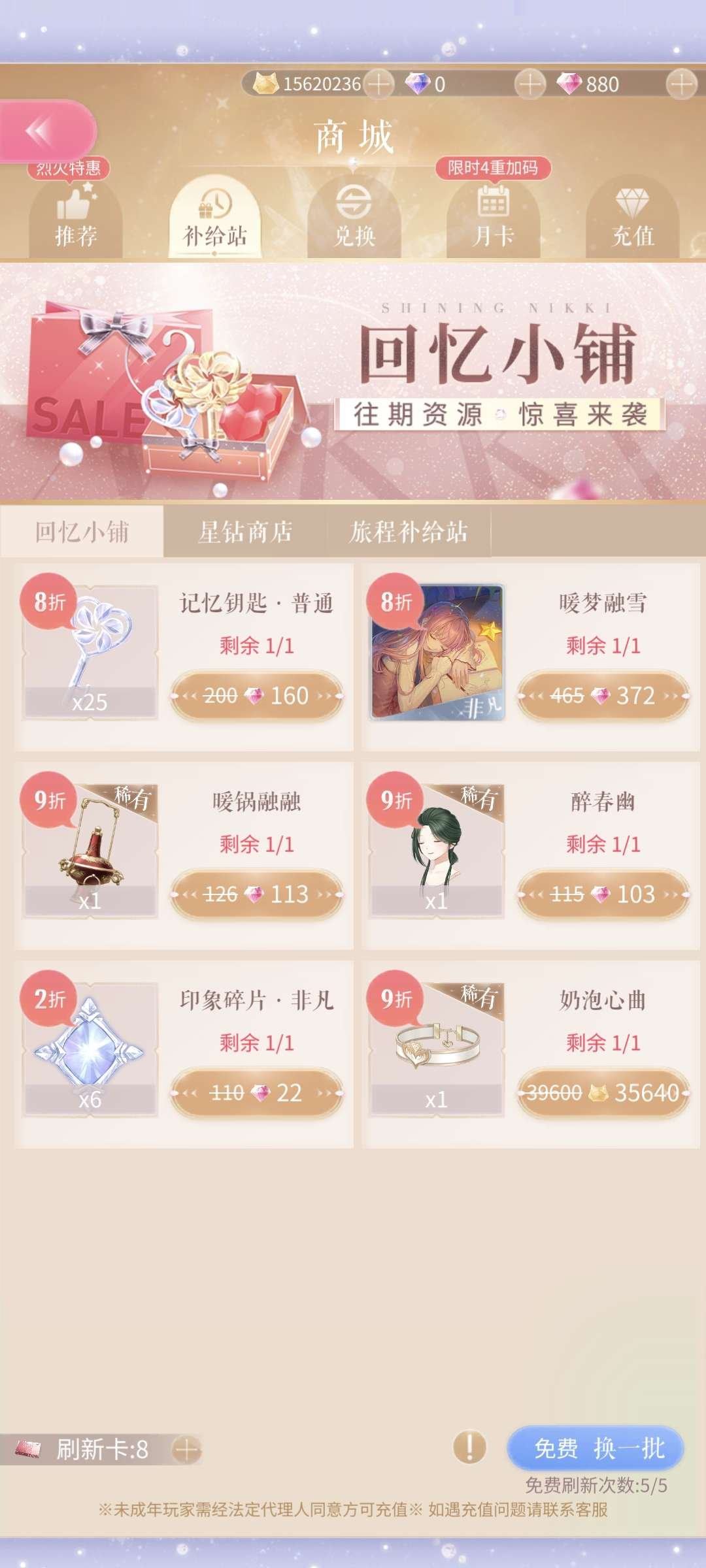Buy 暖锅融融 for 113 diamonds
This screenshot has height=1568, width=706.
coord(256,894)
